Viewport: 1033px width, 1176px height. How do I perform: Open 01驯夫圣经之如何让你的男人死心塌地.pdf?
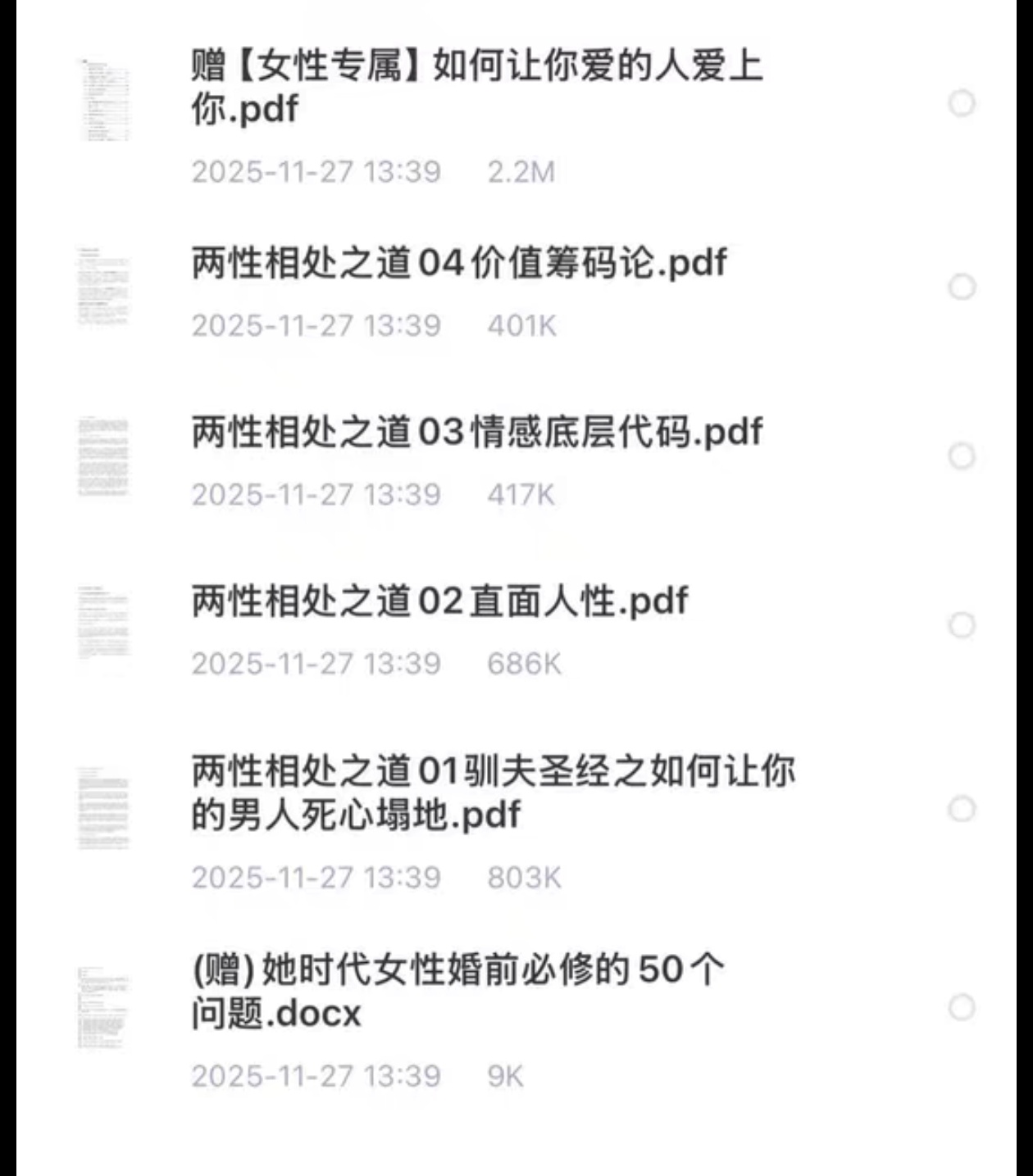point(492,792)
